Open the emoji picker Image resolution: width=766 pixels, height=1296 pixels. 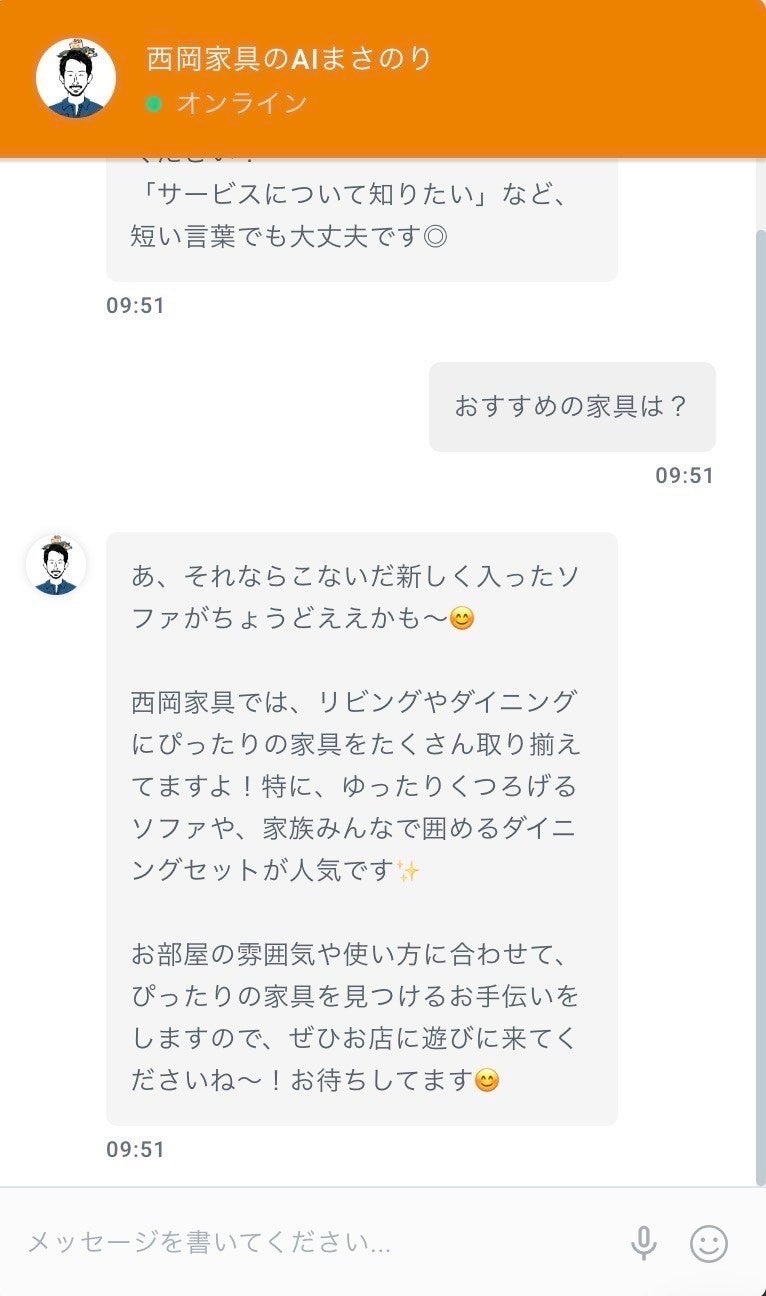pyautogui.click(x=709, y=1243)
